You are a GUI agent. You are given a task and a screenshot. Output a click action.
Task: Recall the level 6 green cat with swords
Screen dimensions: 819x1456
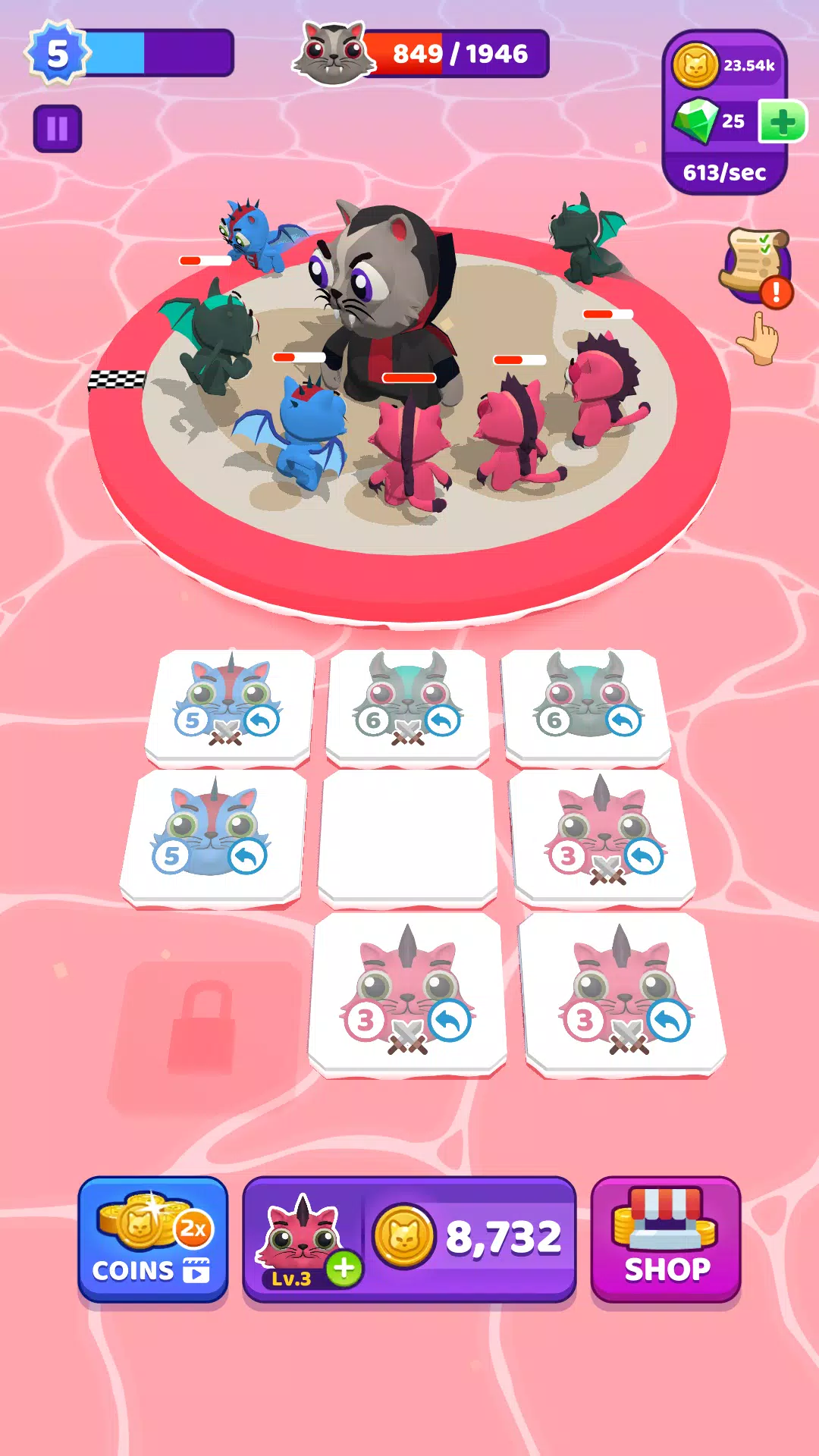point(443,720)
